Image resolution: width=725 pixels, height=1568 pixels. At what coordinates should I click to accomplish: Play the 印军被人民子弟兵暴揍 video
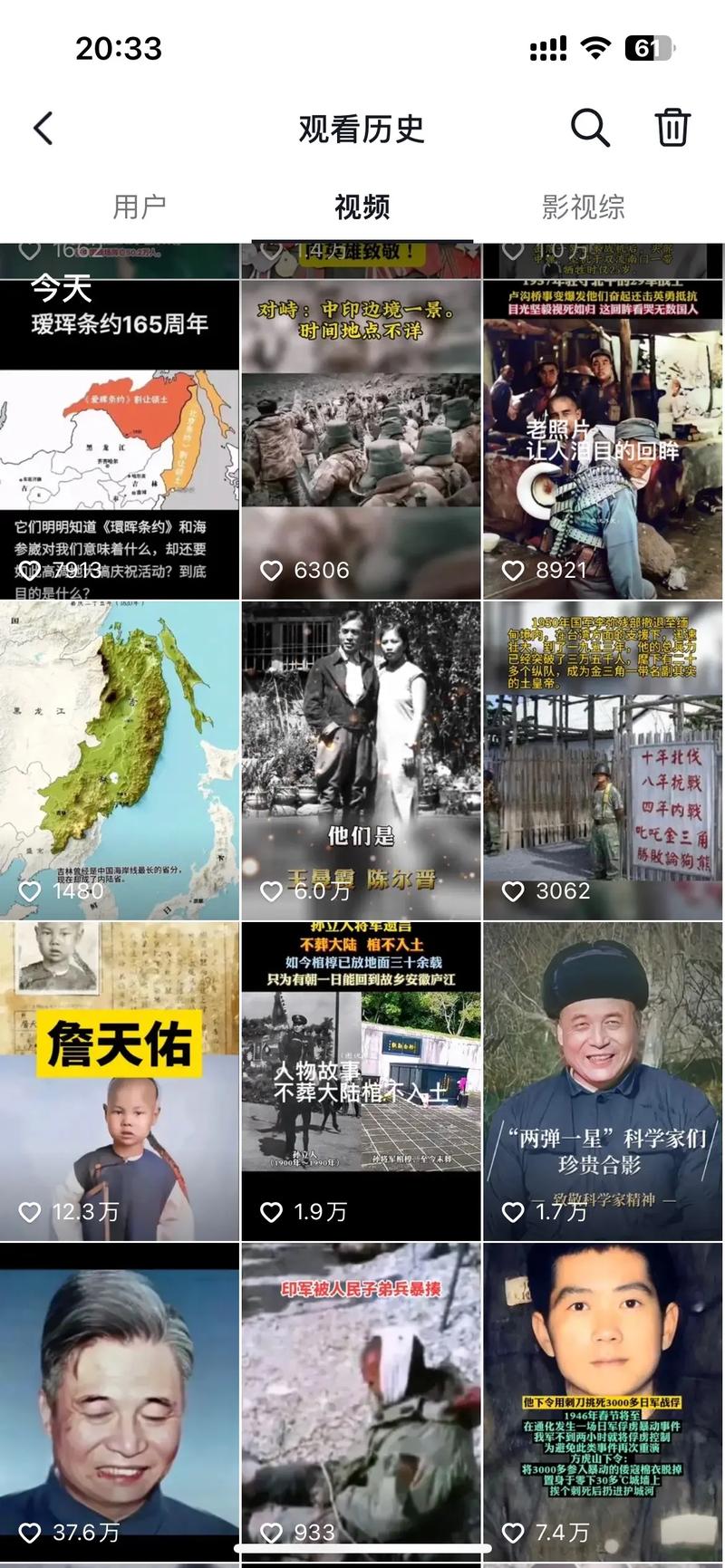coord(361,1400)
